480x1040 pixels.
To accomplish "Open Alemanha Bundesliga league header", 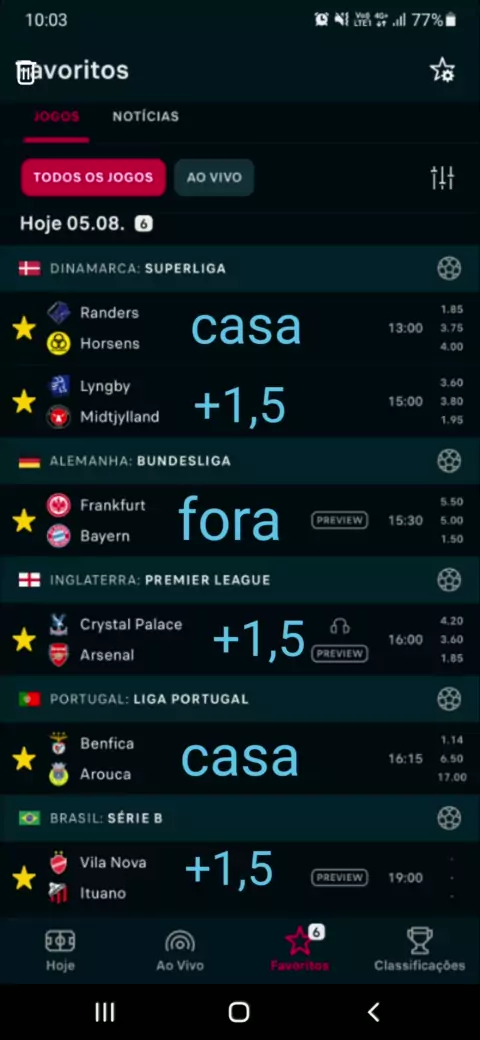I will [x=240, y=461].
